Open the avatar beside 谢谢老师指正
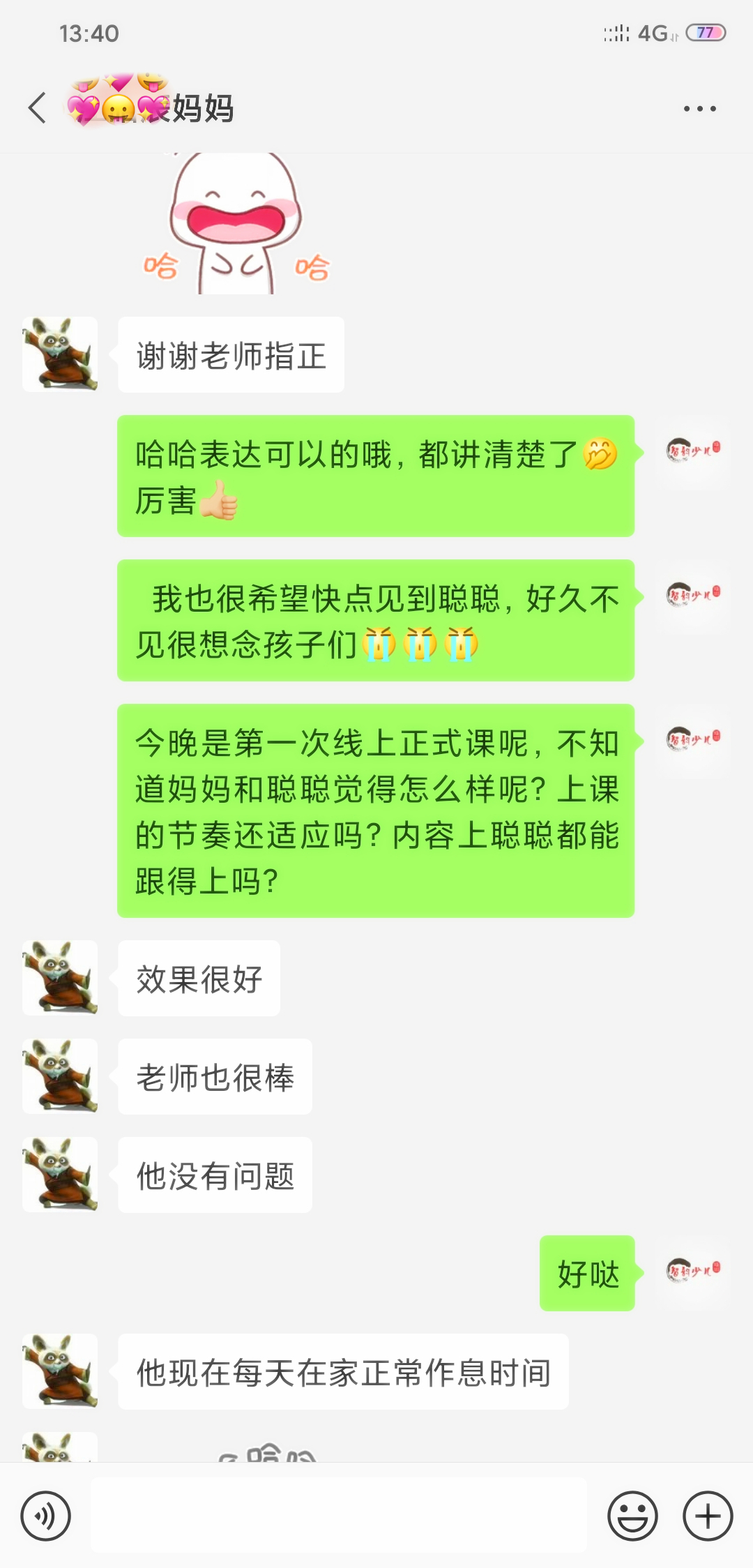The width and height of the screenshot is (753, 1568). (x=60, y=354)
